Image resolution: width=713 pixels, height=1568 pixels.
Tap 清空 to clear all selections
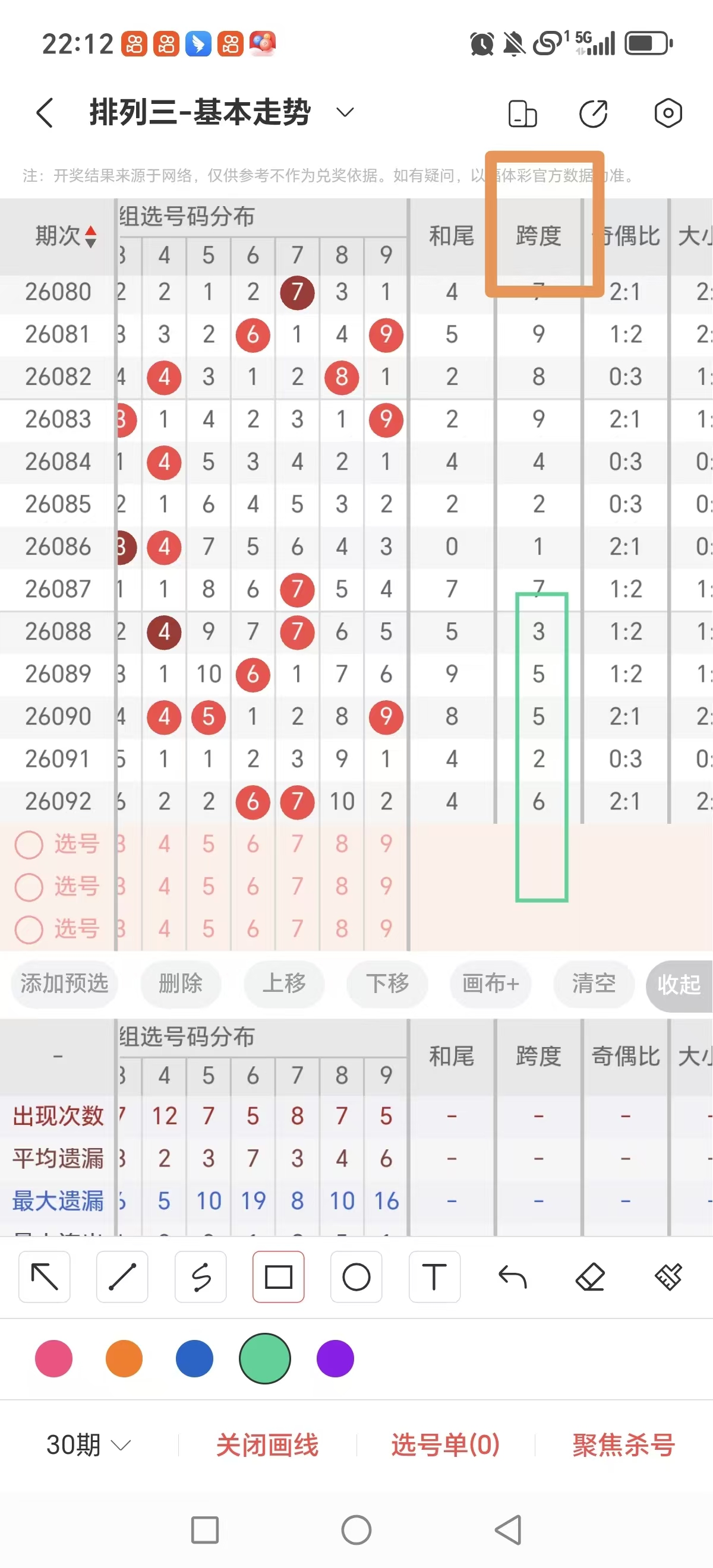coord(593,984)
